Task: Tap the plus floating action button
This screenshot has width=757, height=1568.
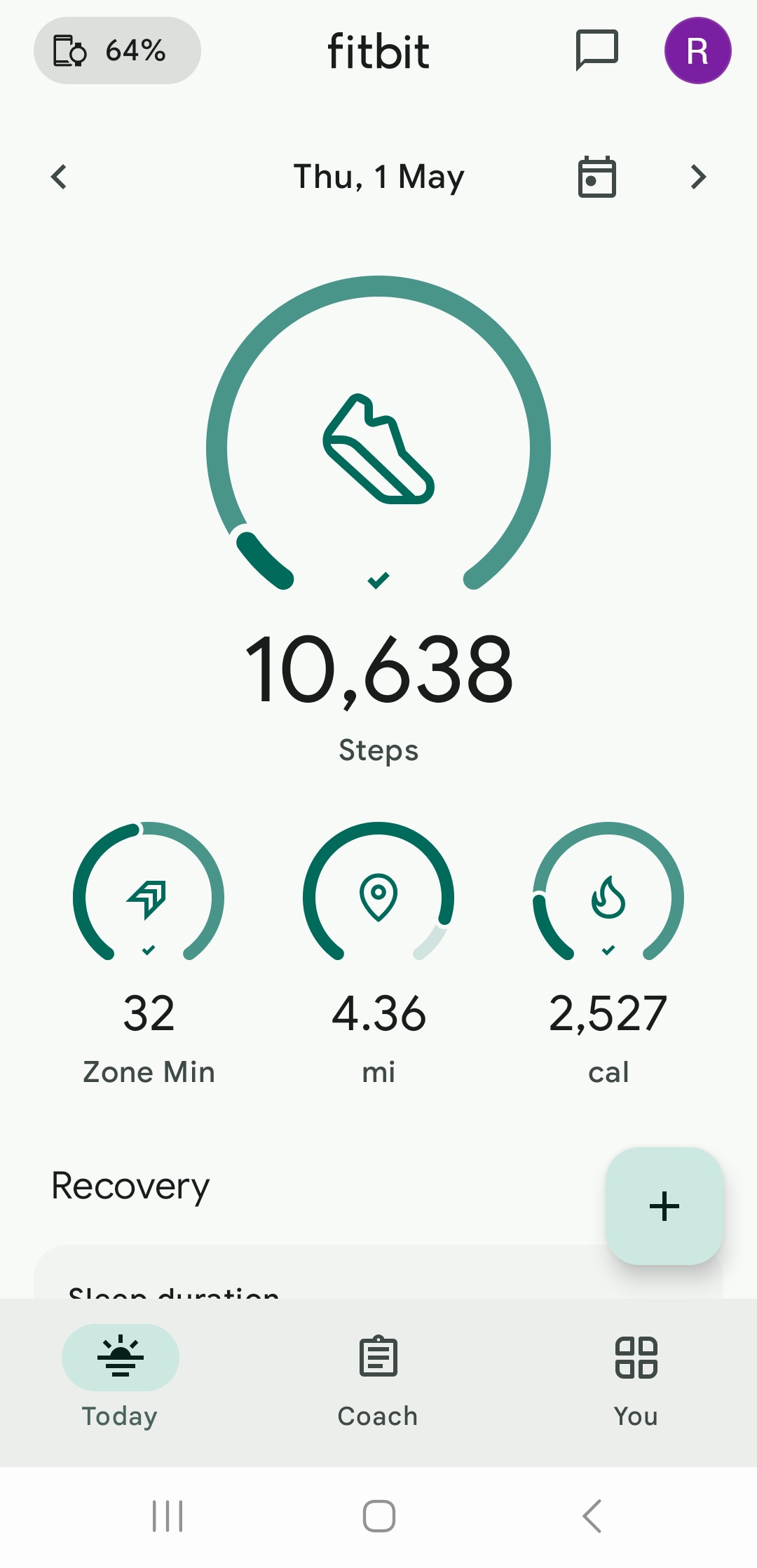Action: click(664, 1206)
